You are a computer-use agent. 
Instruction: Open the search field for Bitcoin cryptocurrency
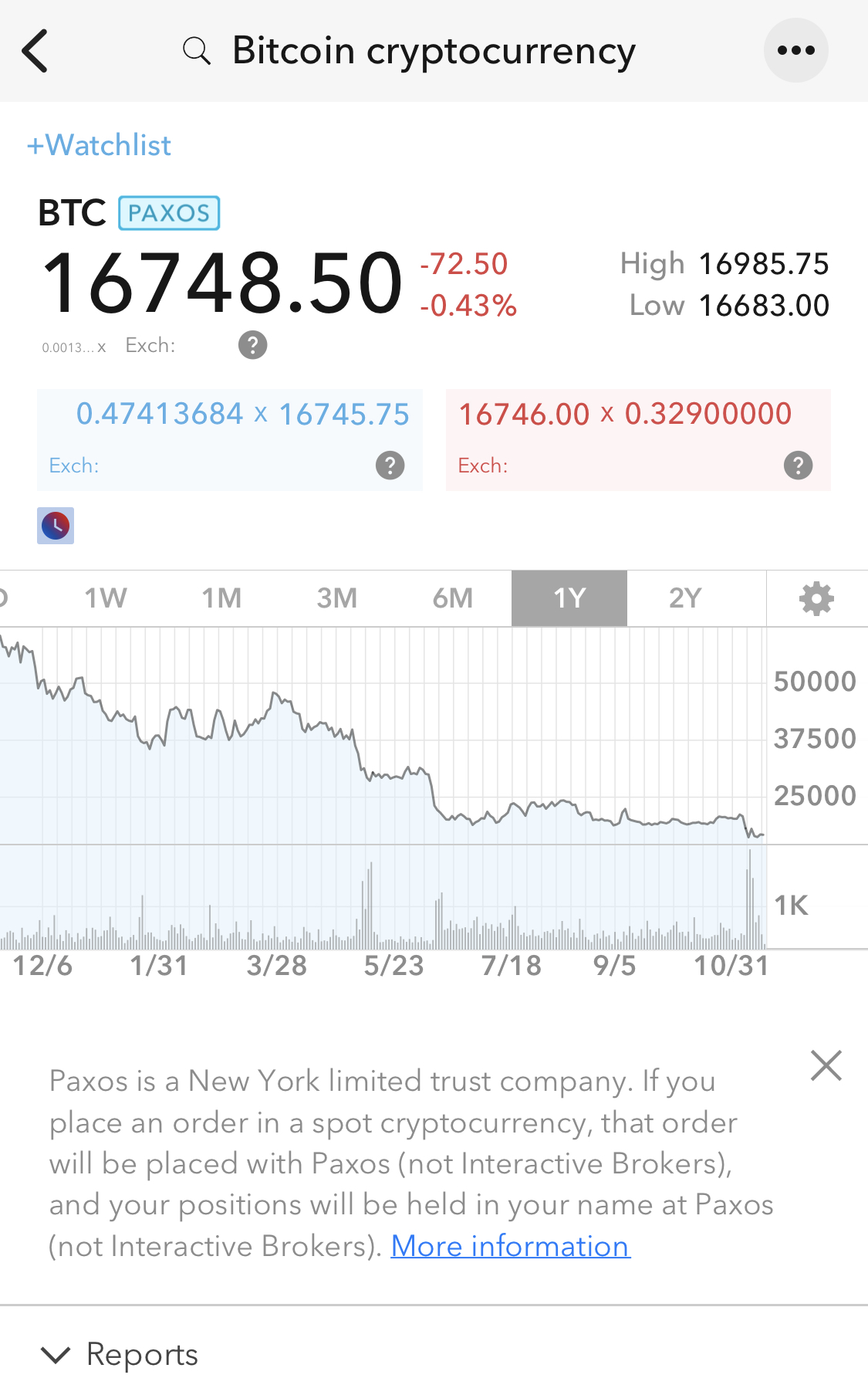[409, 51]
